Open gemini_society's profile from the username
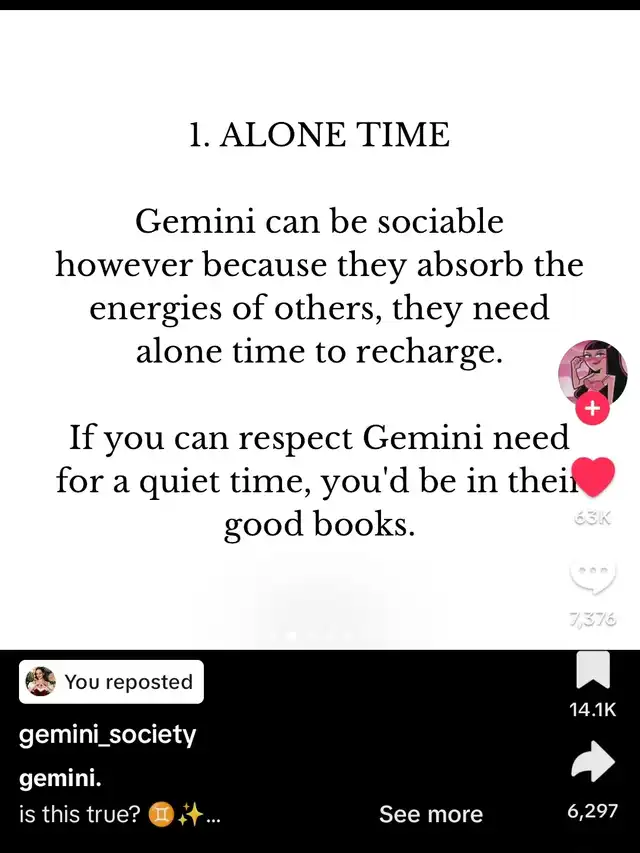 coord(107,735)
